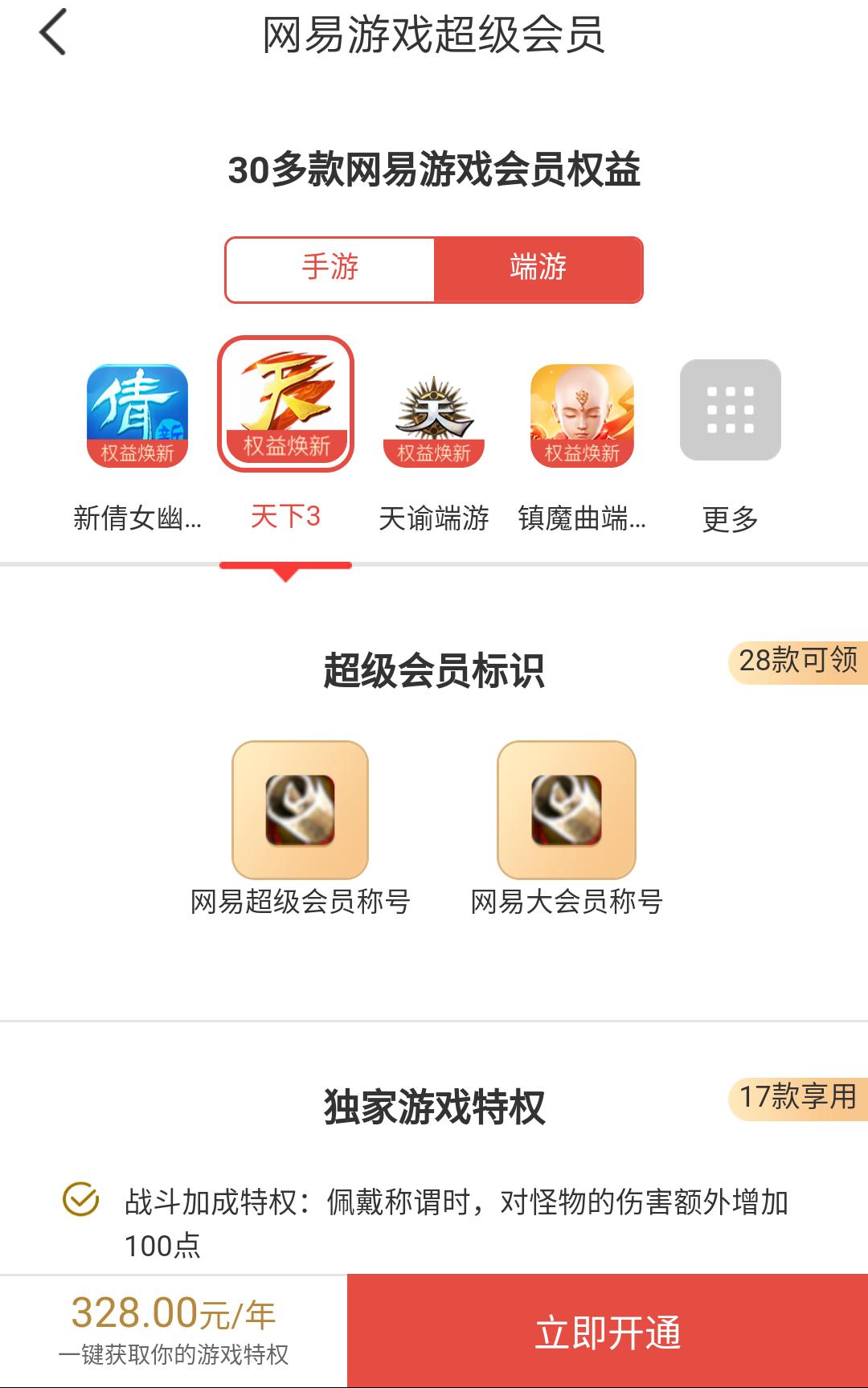Open the 镇魔曲端游 game benefits
868x1388 pixels.
582,416
